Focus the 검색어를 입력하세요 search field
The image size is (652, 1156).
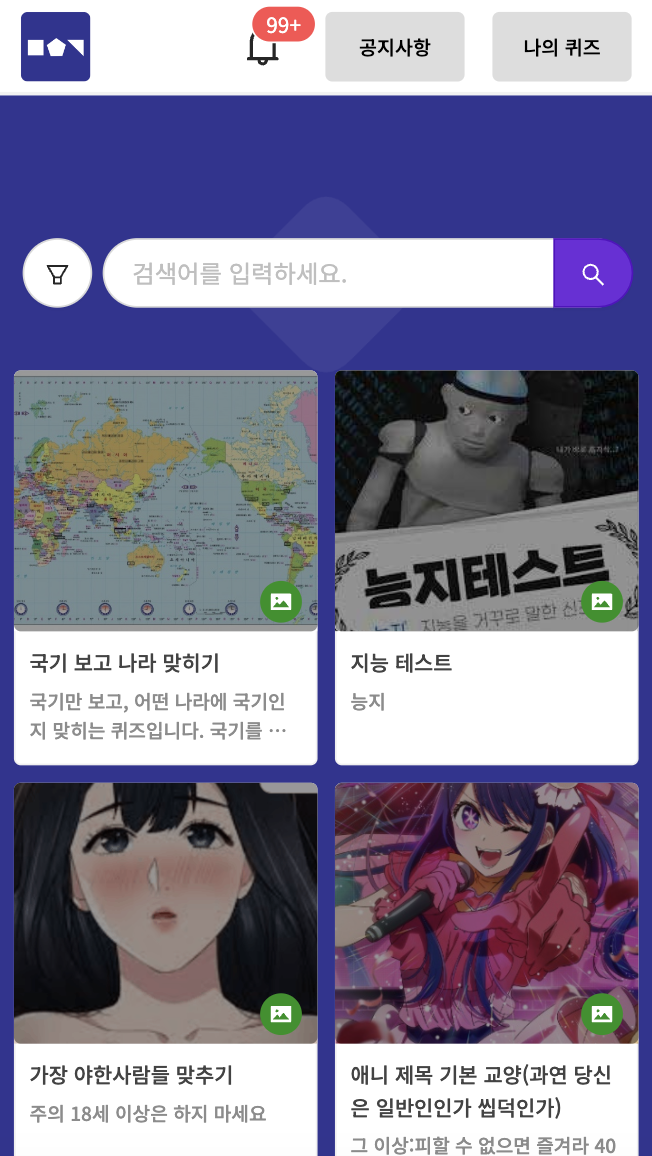point(330,273)
